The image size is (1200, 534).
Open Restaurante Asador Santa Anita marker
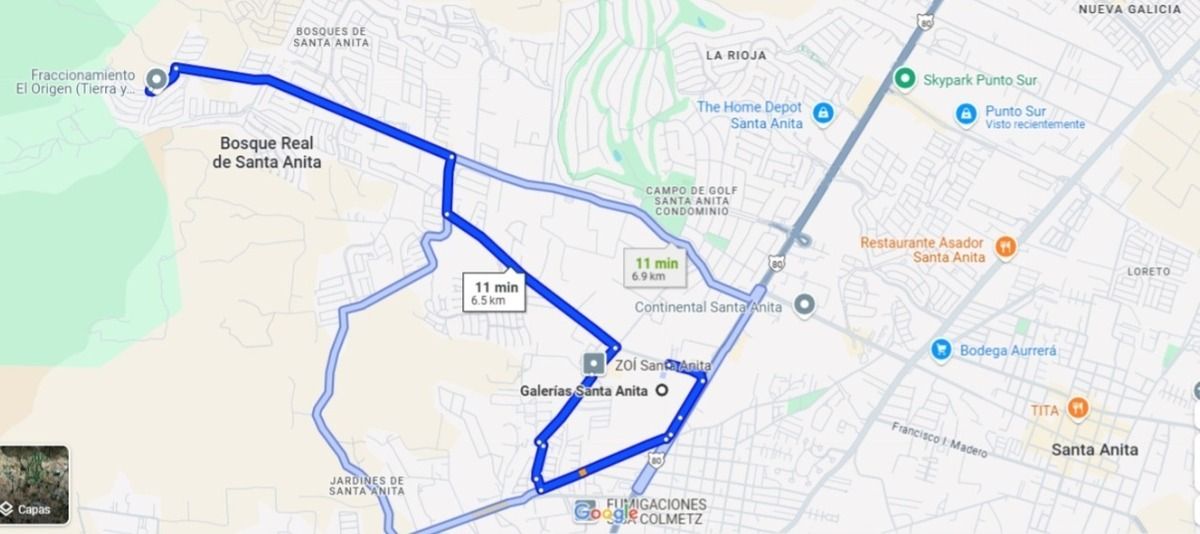(1006, 245)
